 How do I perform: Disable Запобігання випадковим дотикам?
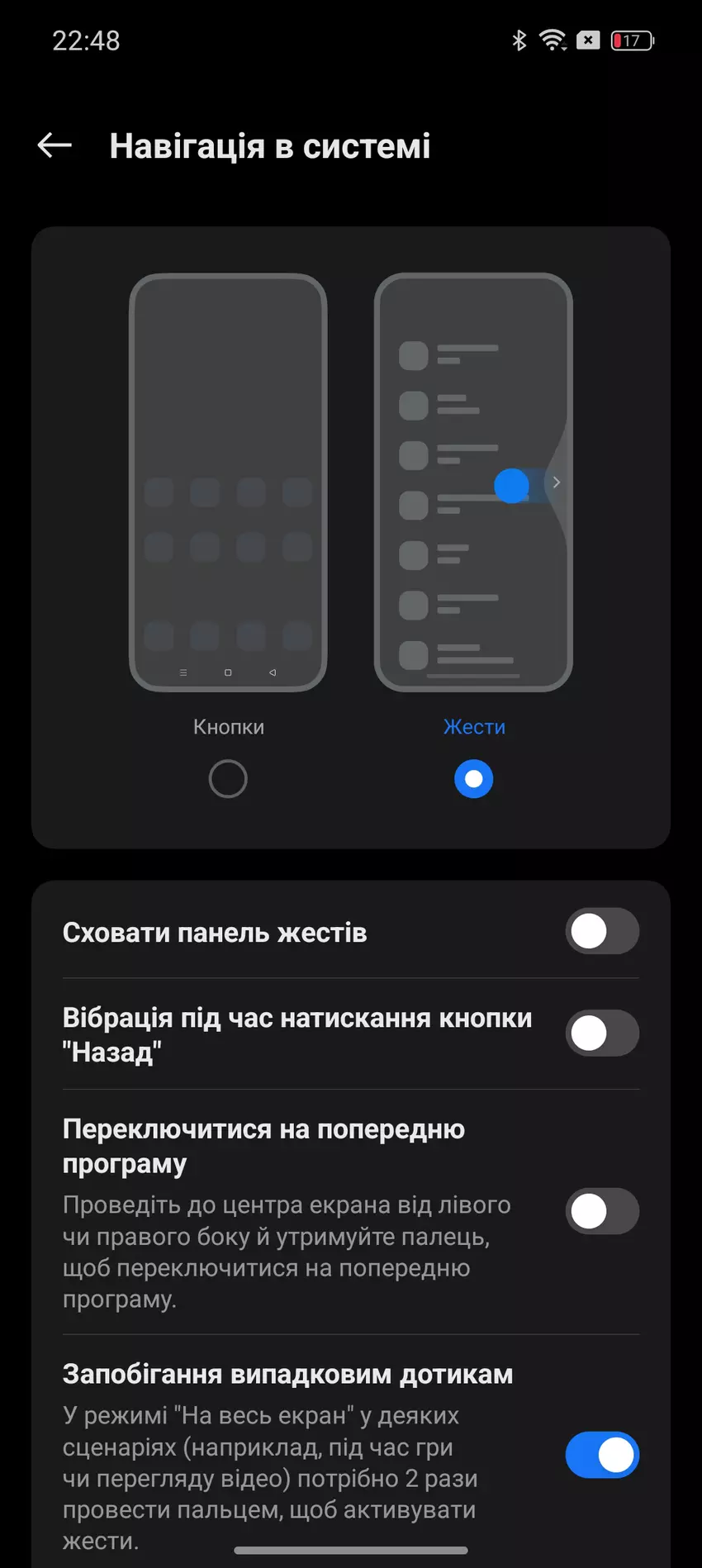(602, 1455)
